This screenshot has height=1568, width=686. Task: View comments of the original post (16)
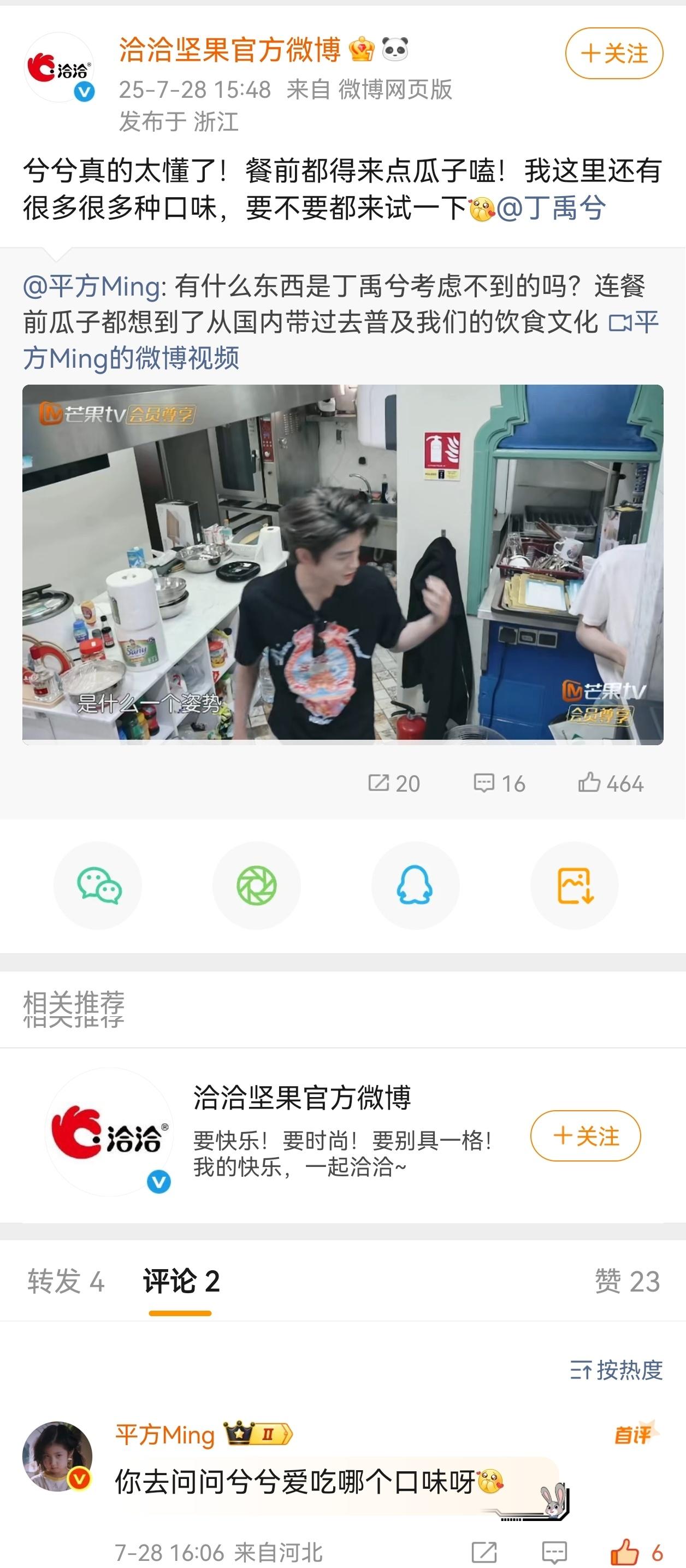coord(499,783)
